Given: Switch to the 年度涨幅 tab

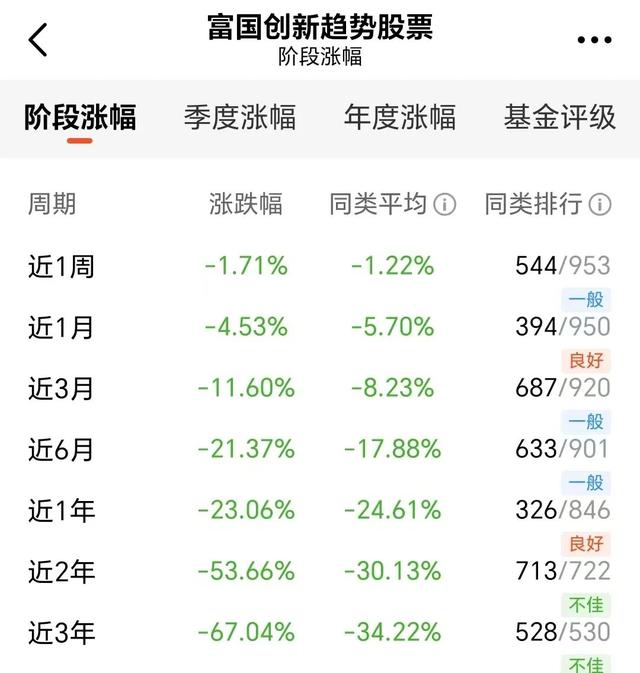Looking at the screenshot, I should click(400, 118).
